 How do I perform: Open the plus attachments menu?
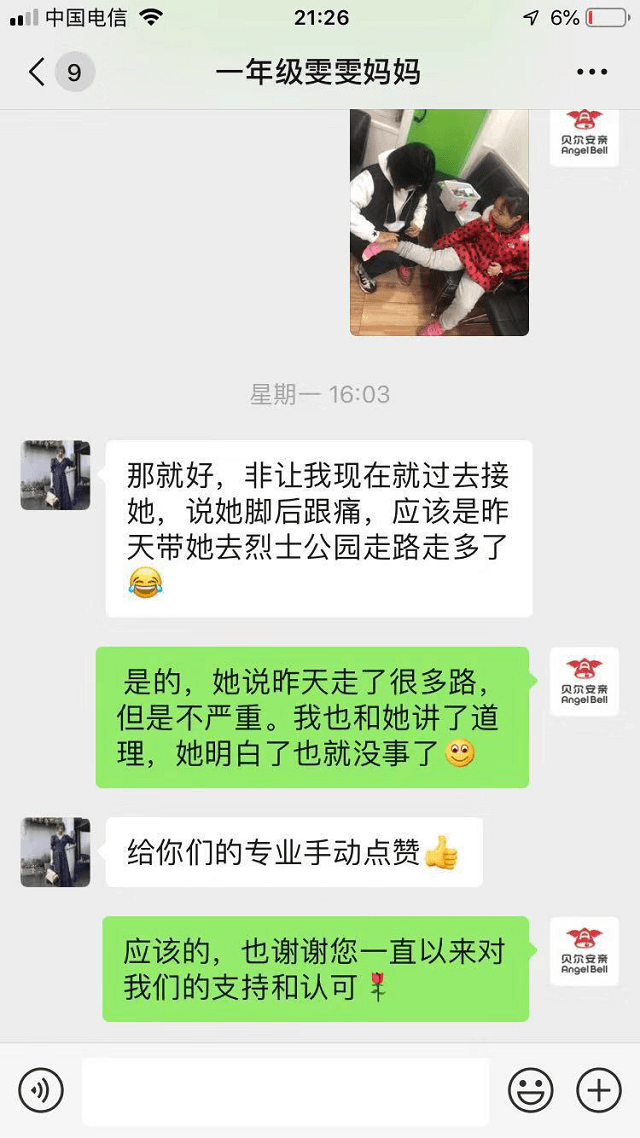[x=599, y=1090]
